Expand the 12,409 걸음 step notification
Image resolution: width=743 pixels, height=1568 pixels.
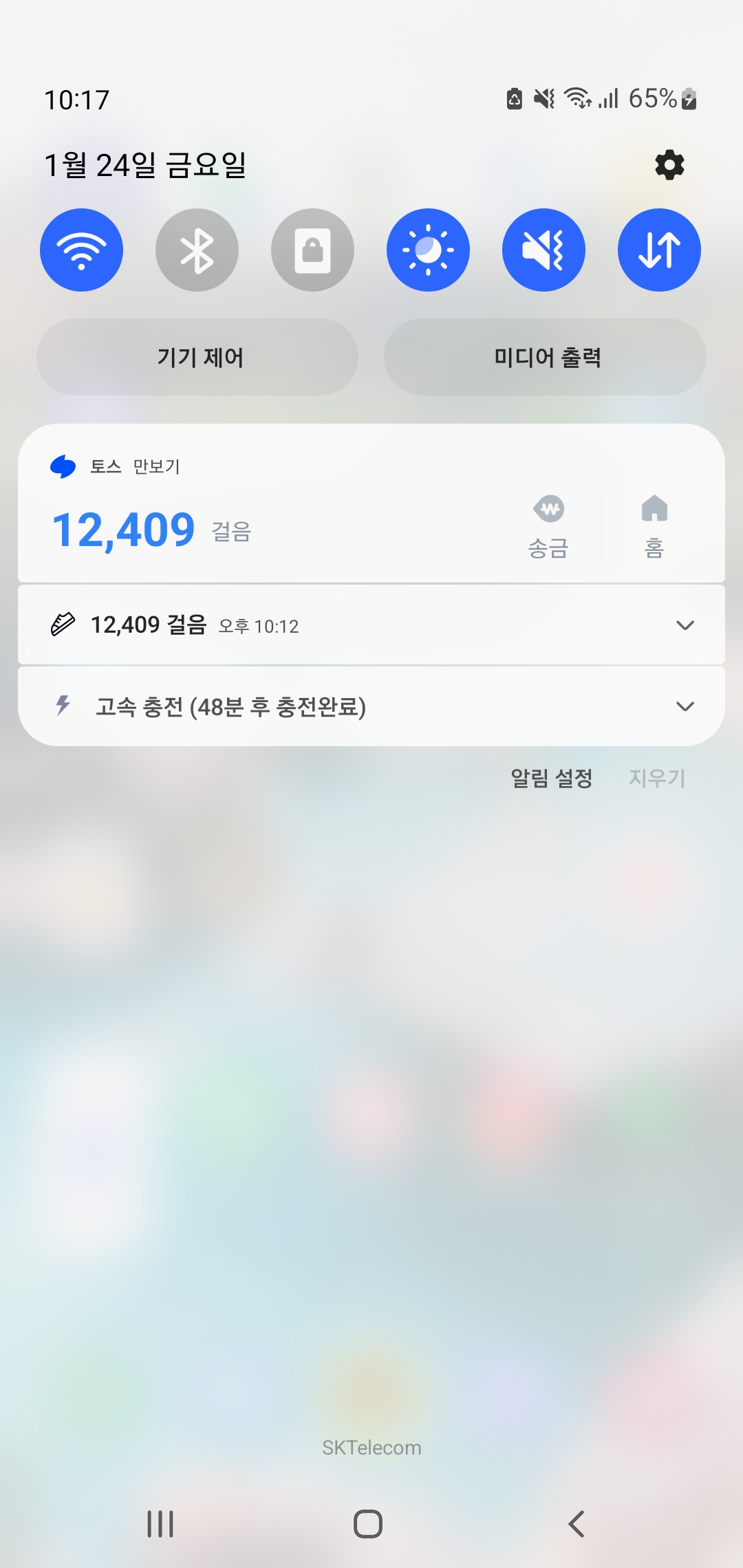[685, 625]
